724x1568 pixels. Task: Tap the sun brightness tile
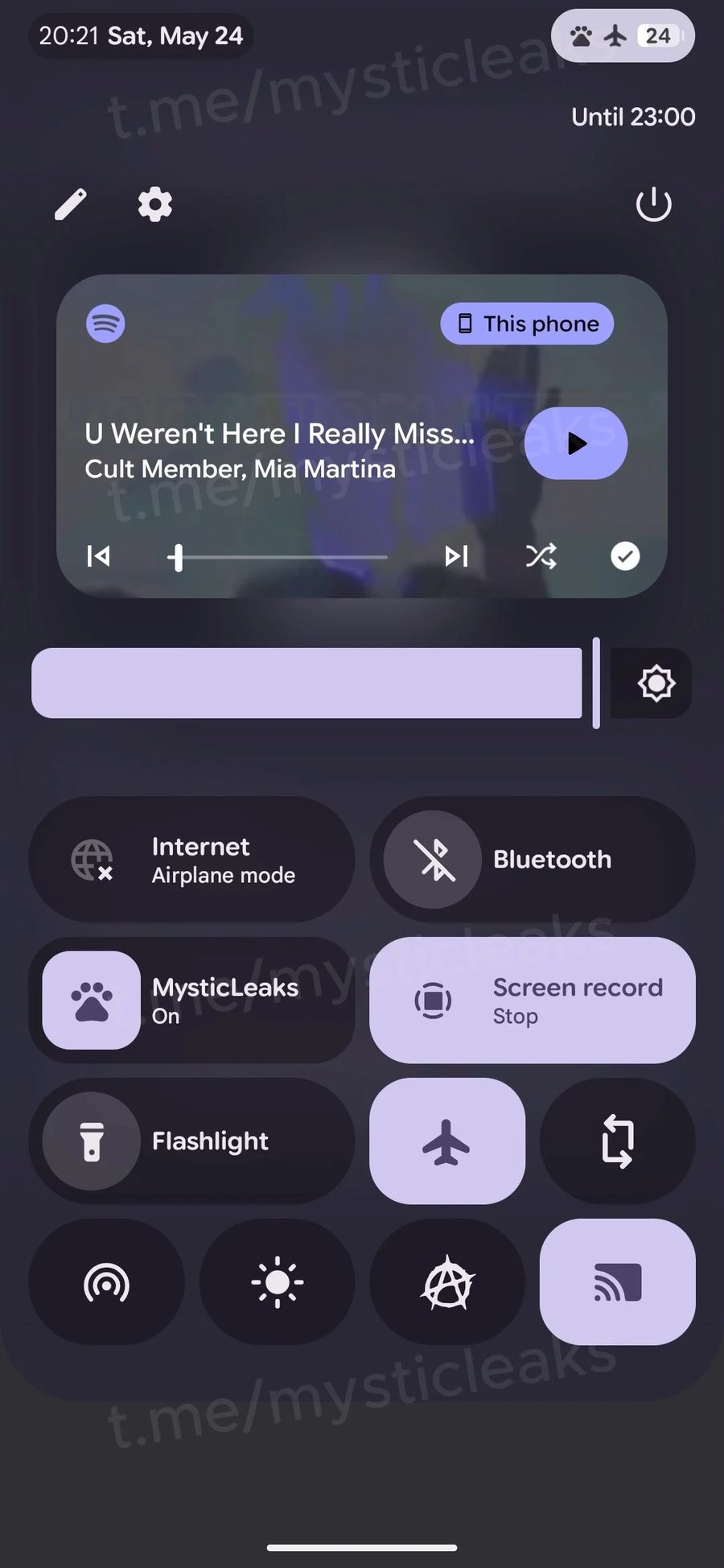pos(277,1282)
